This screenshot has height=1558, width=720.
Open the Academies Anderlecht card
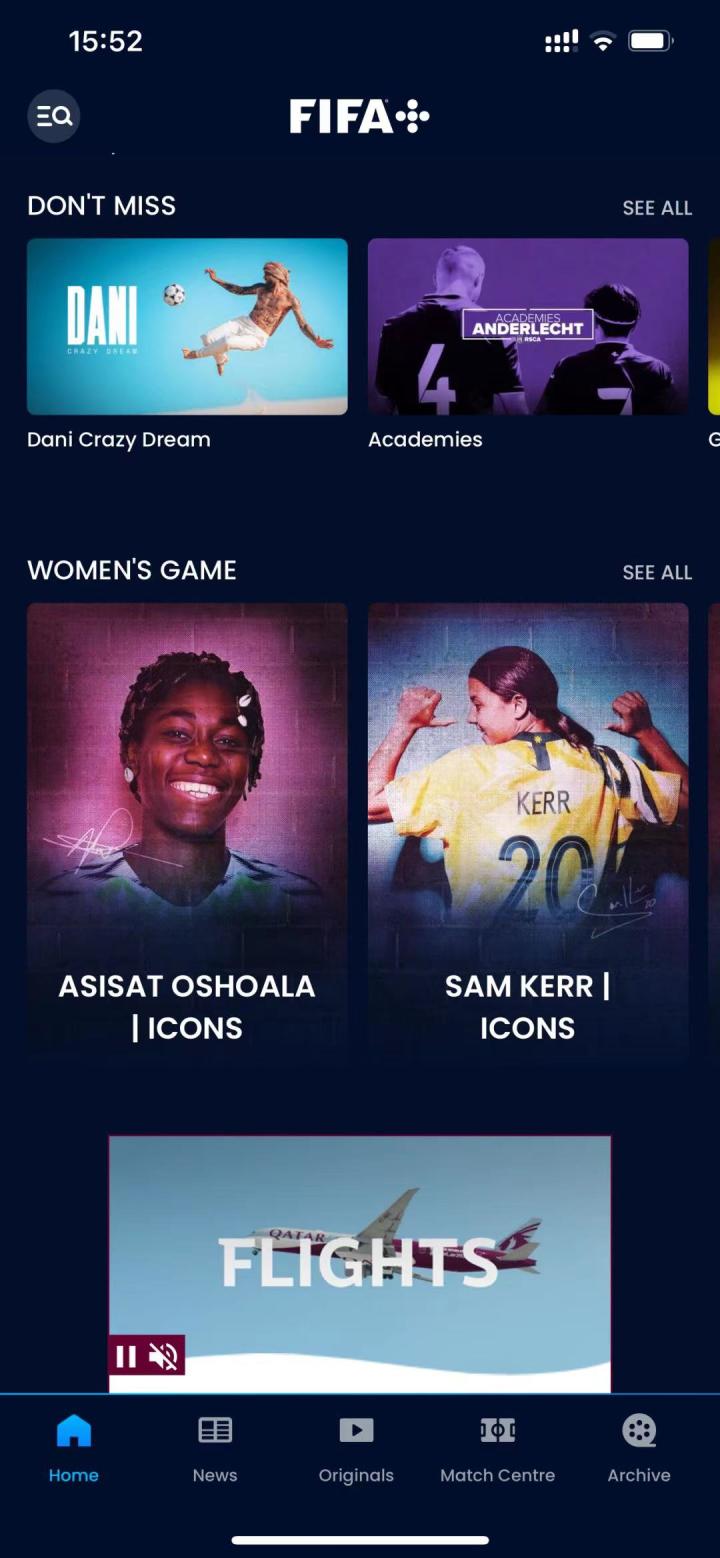528,326
